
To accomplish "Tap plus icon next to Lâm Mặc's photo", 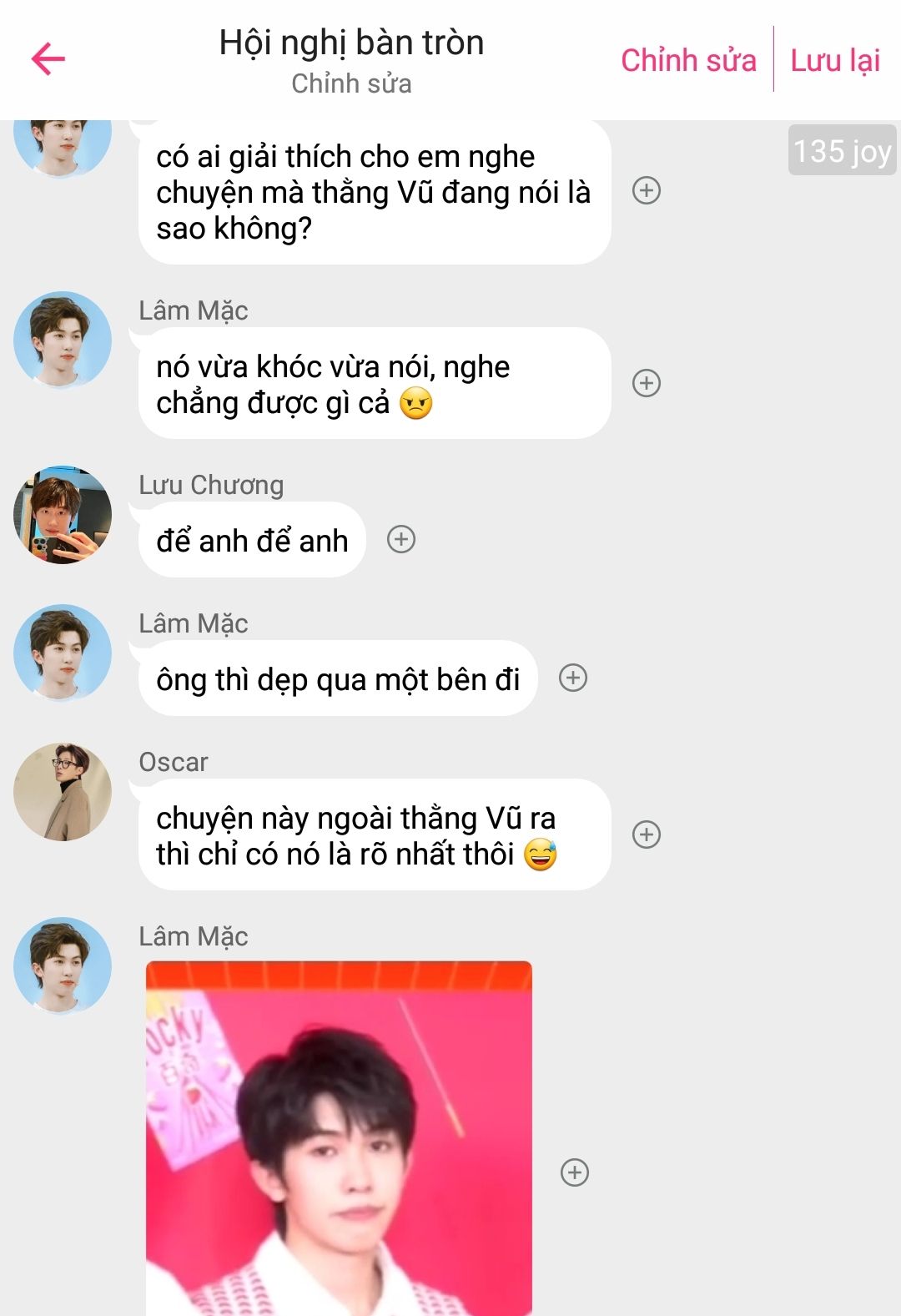I will (x=574, y=1172).
